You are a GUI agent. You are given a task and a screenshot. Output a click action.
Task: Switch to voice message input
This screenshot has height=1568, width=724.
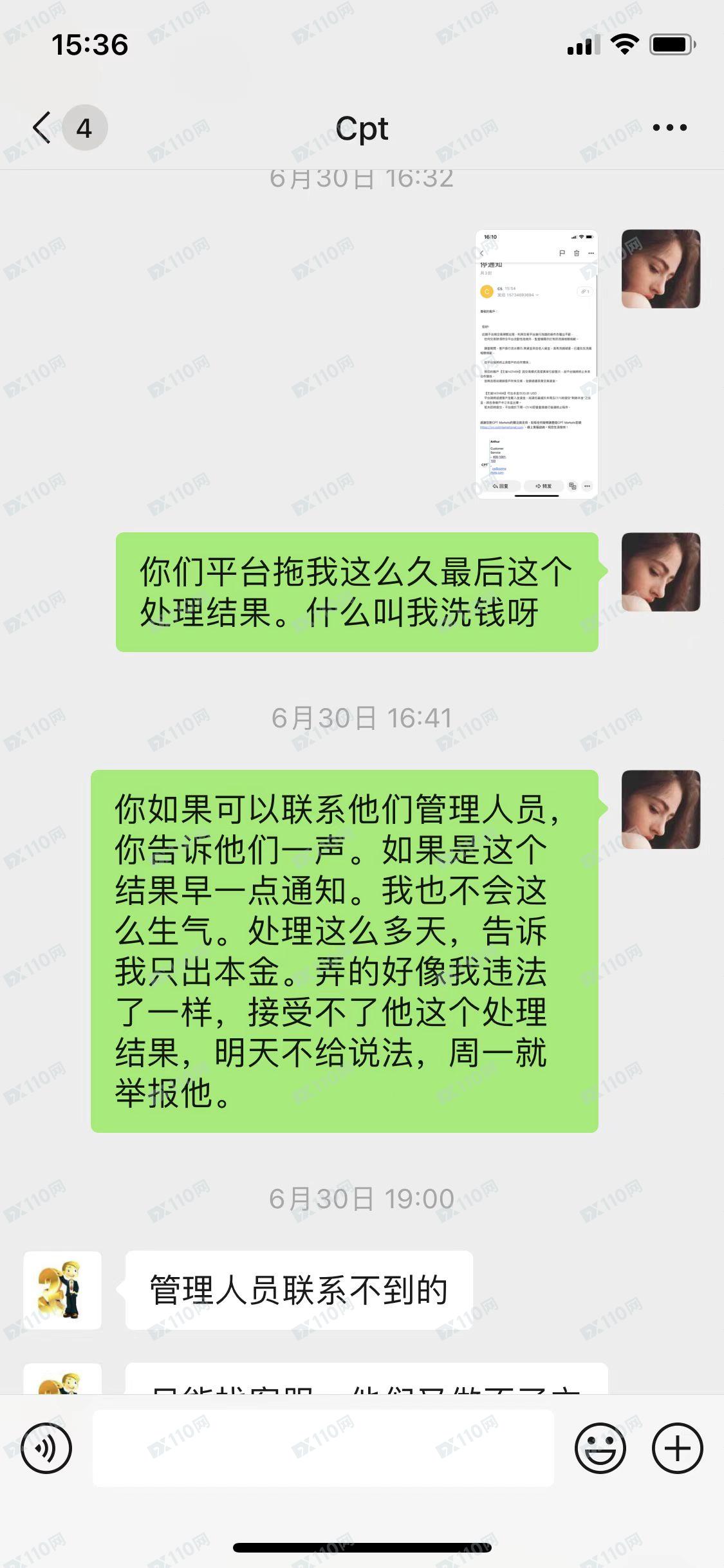tap(46, 1448)
